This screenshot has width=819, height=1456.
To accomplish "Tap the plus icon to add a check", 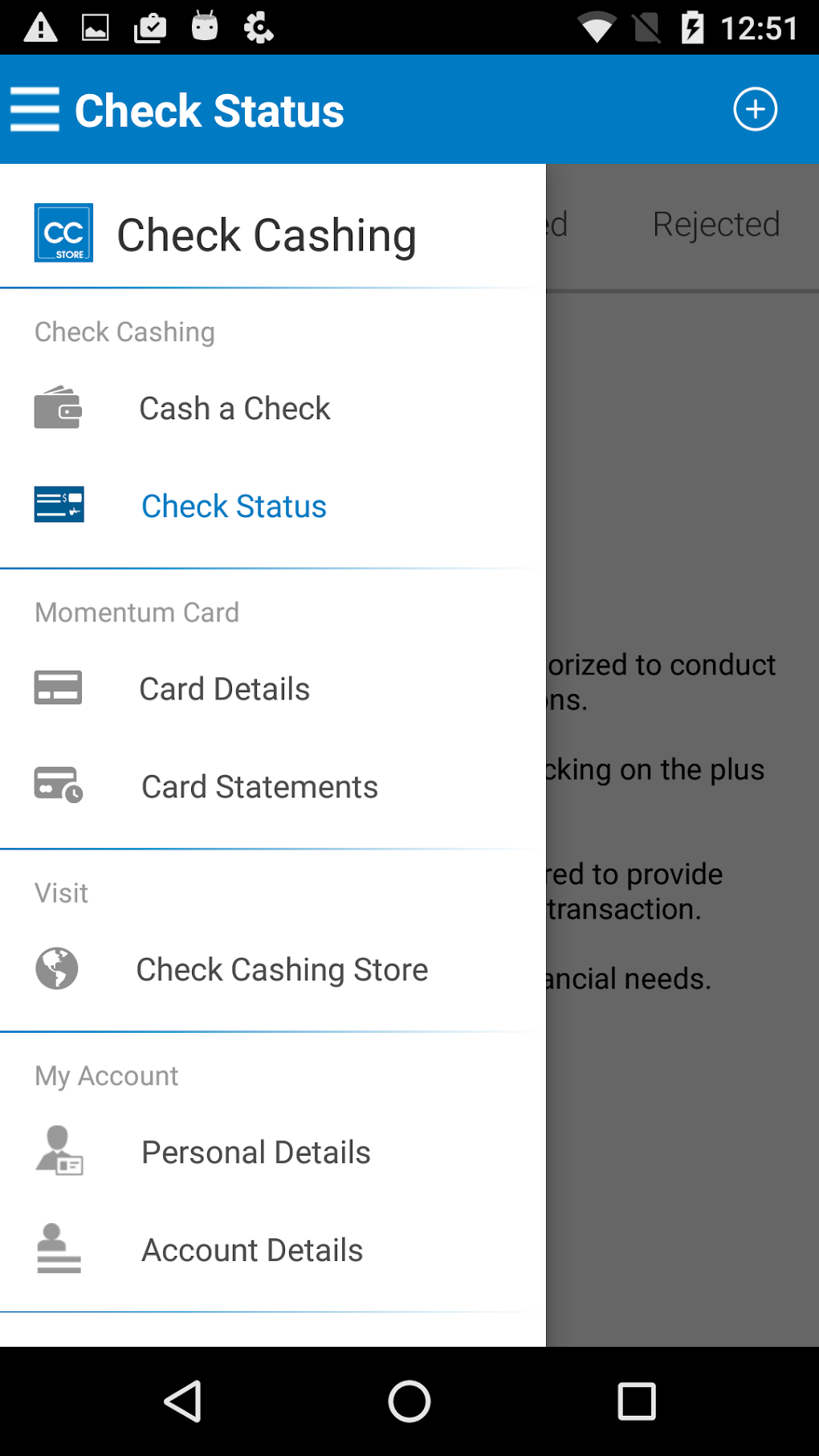I will [x=754, y=109].
